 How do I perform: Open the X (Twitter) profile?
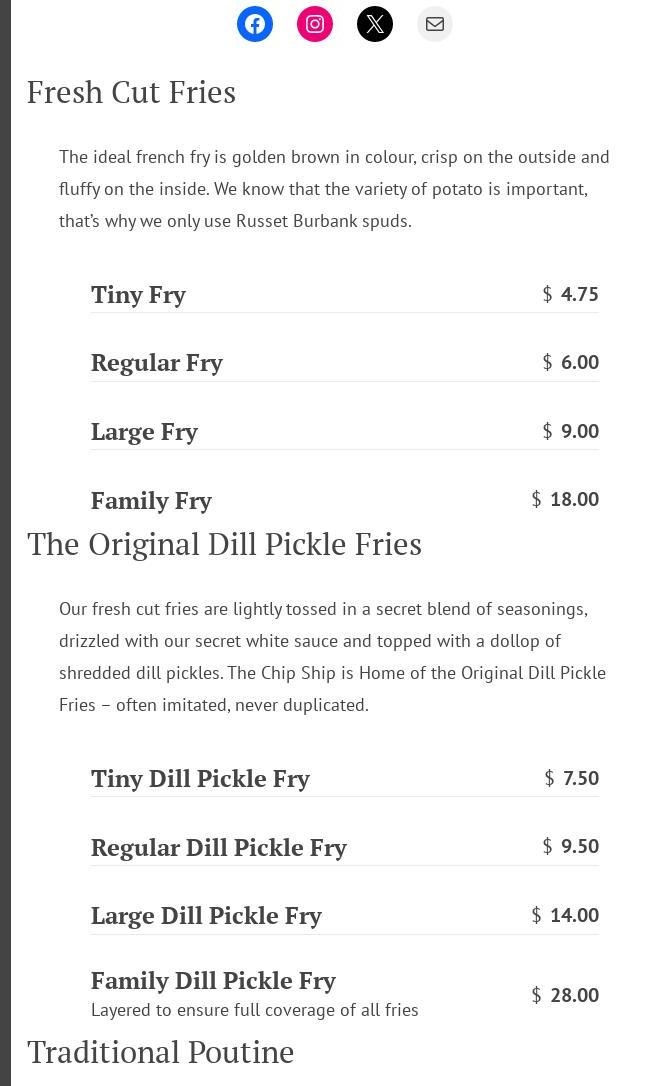(375, 24)
